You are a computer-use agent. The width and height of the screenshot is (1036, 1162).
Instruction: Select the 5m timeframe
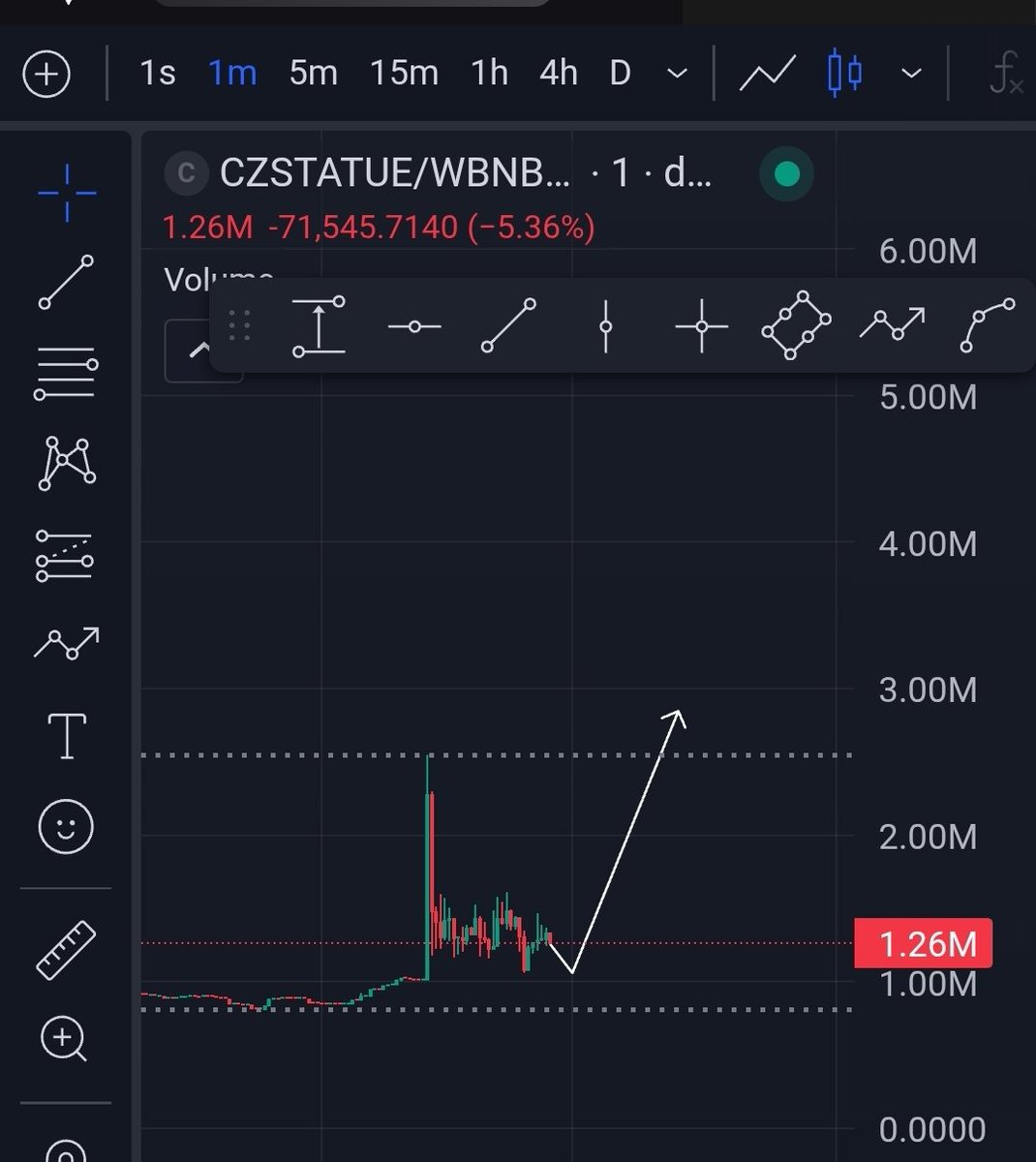pos(313,74)
